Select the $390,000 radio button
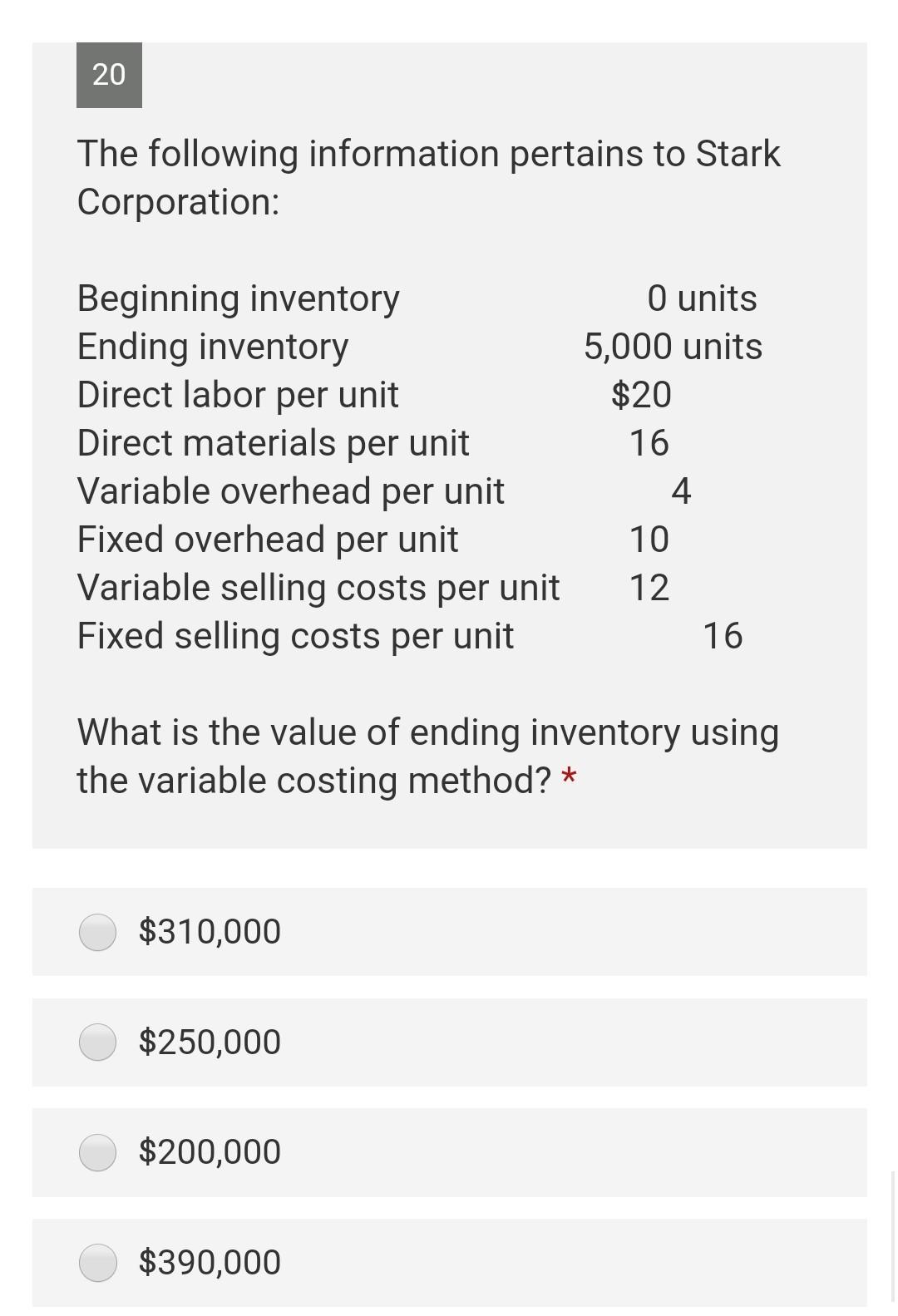Image resolution: width=898 pixels, height=1316 pixels. (x=97, y=1262)
